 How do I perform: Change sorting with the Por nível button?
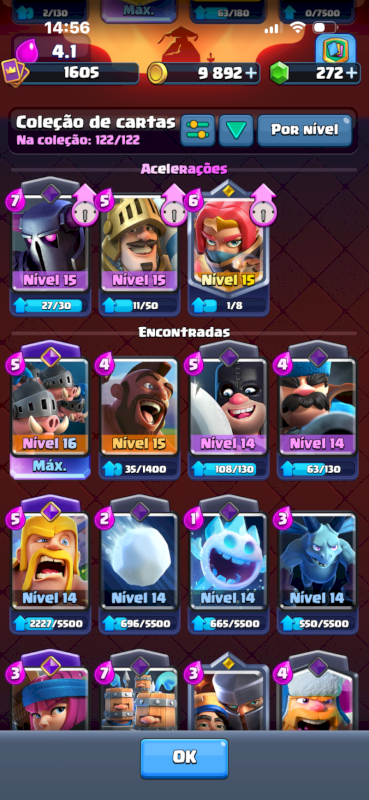coord(305,130)
